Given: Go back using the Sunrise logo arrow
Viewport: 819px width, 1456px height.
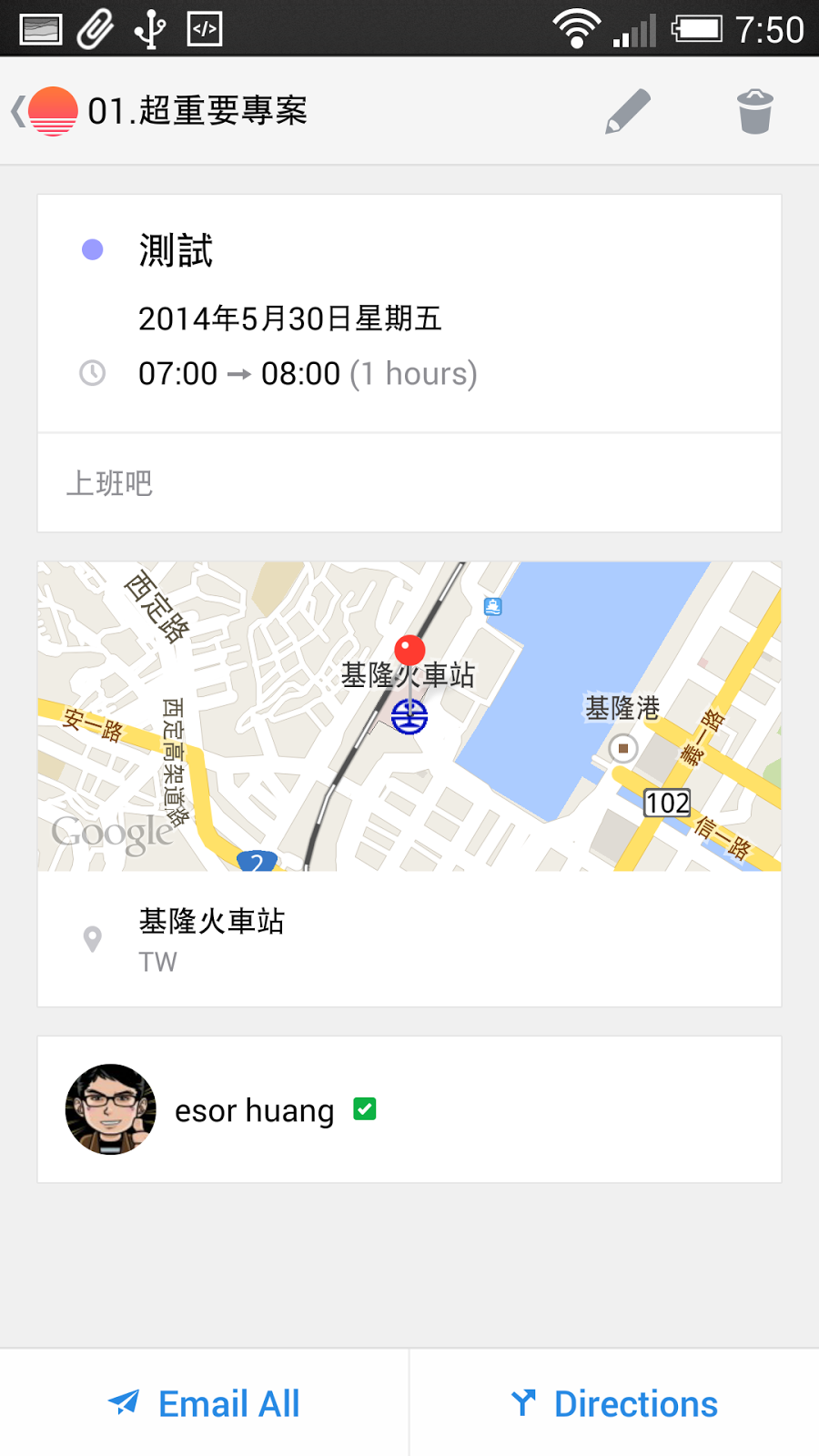Looking at the screenshot, I should click(x=44, y=111).
